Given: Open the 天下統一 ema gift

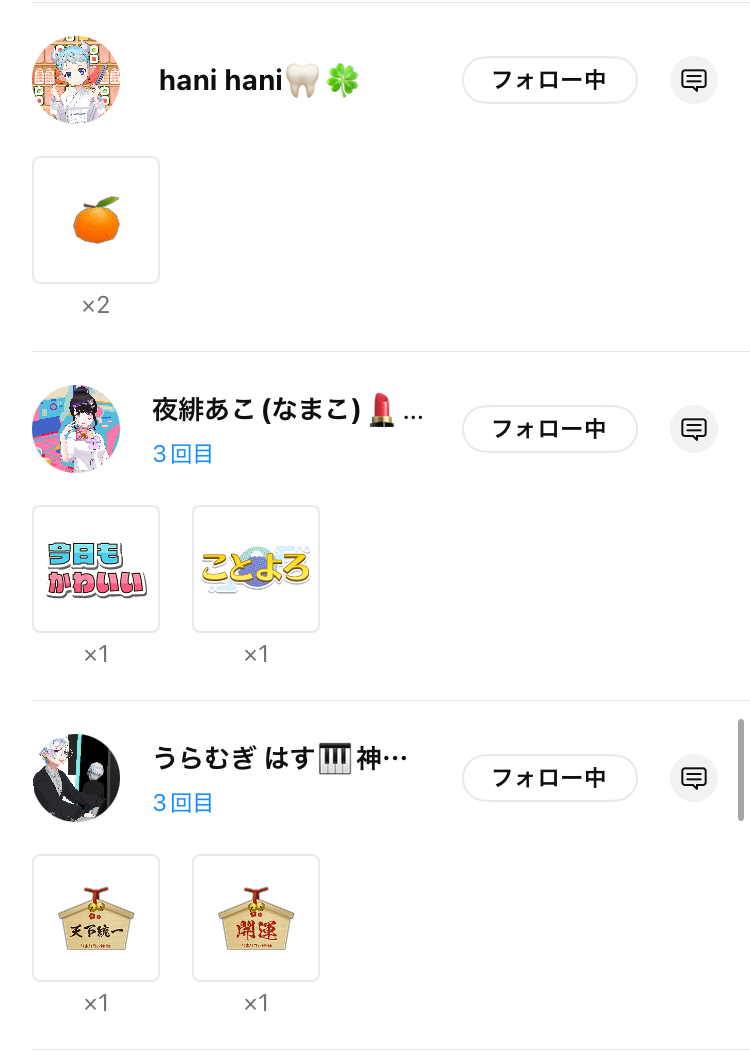Looking at the screenshot, I should 96,918.
